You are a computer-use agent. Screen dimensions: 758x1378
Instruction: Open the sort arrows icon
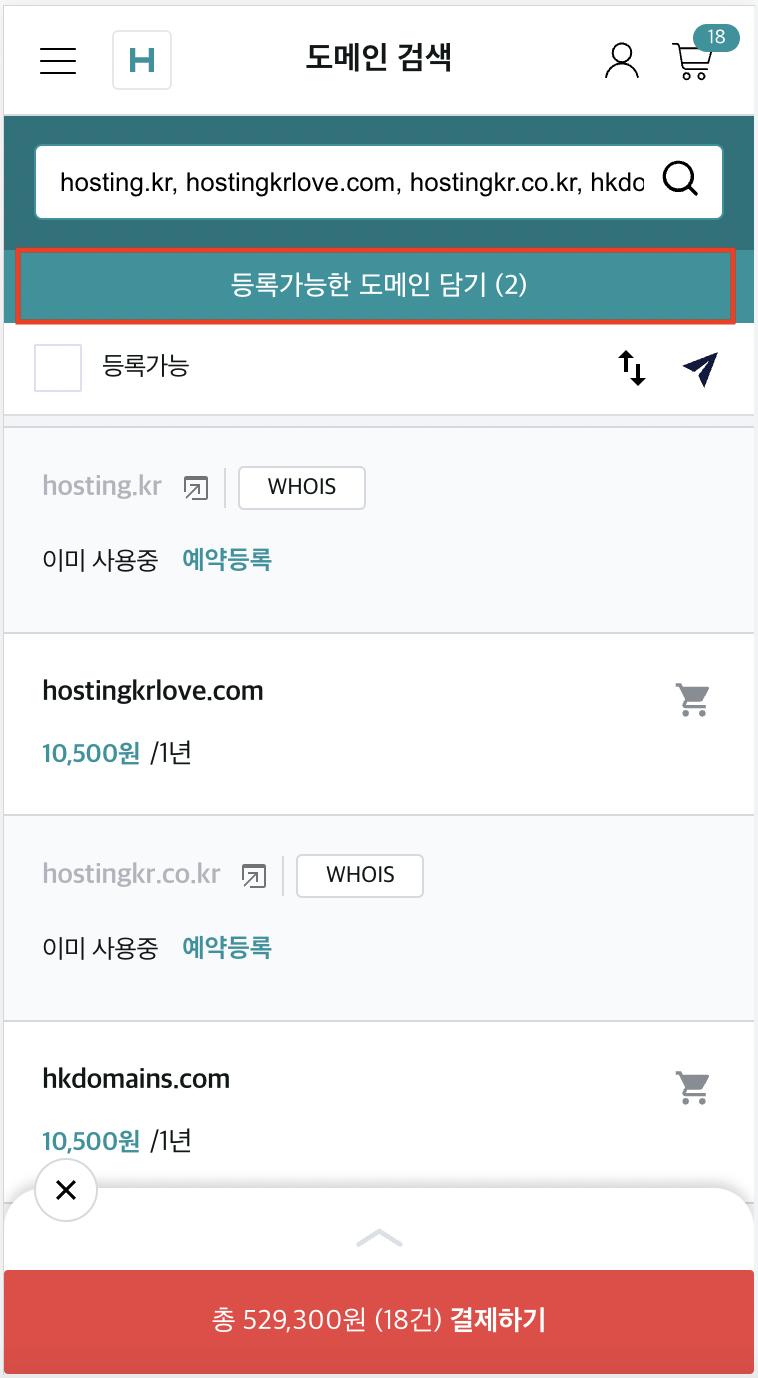631,368
